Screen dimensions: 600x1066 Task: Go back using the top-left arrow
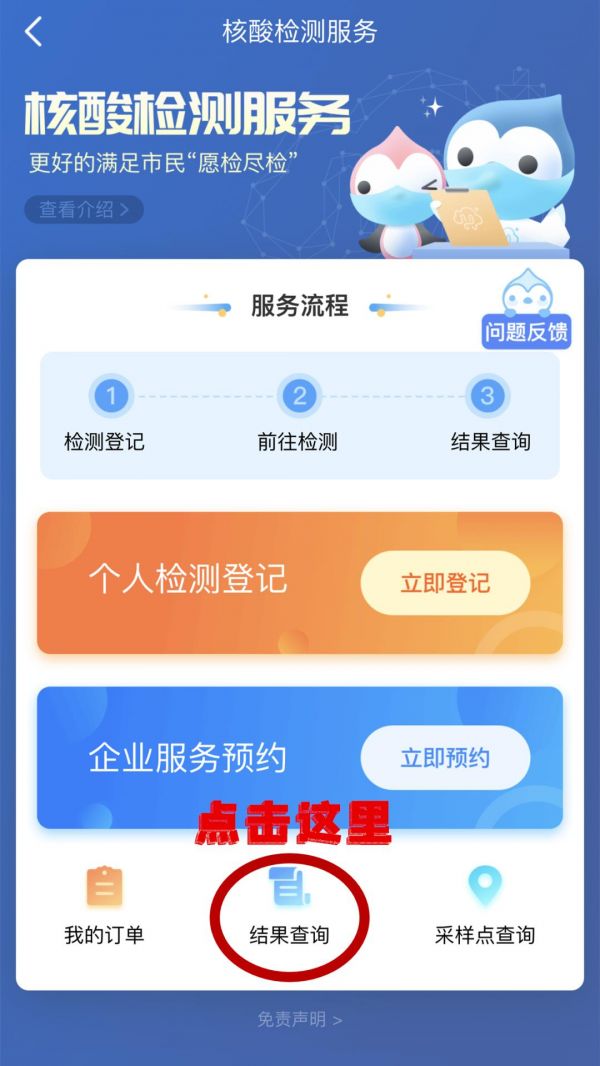34,32
